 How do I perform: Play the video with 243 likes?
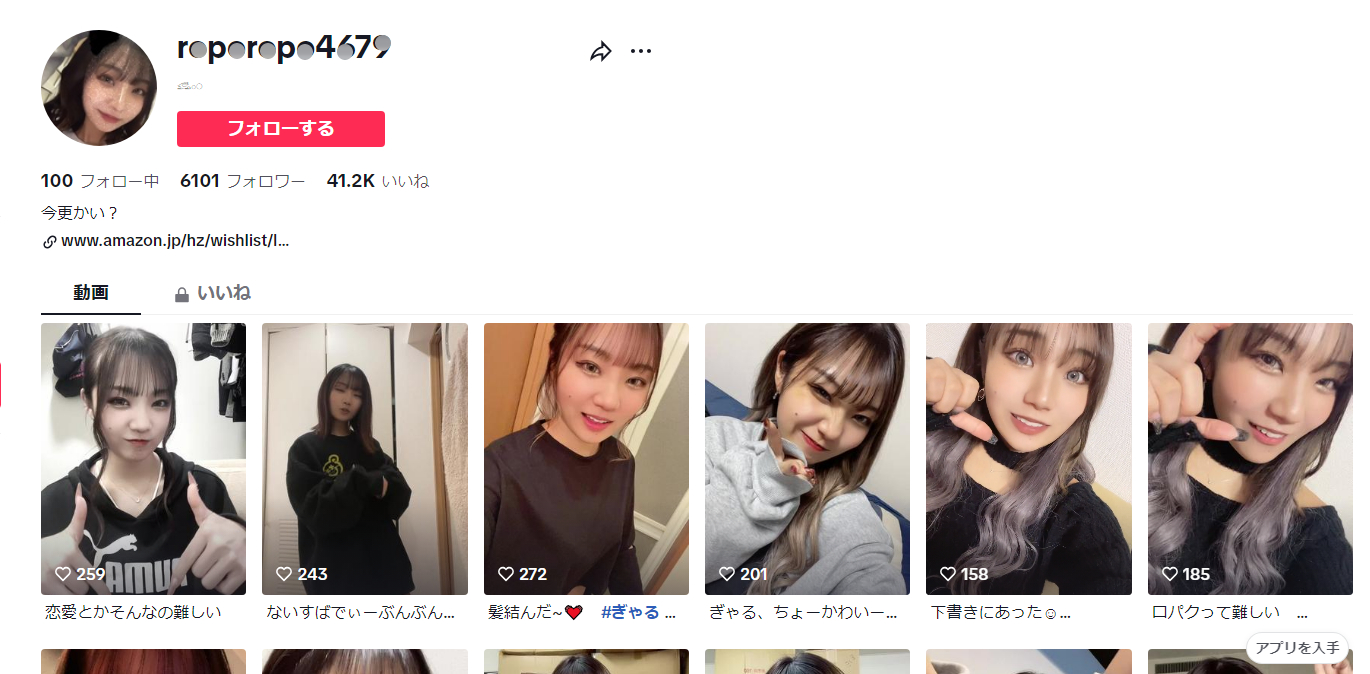[x=364, y=458]
